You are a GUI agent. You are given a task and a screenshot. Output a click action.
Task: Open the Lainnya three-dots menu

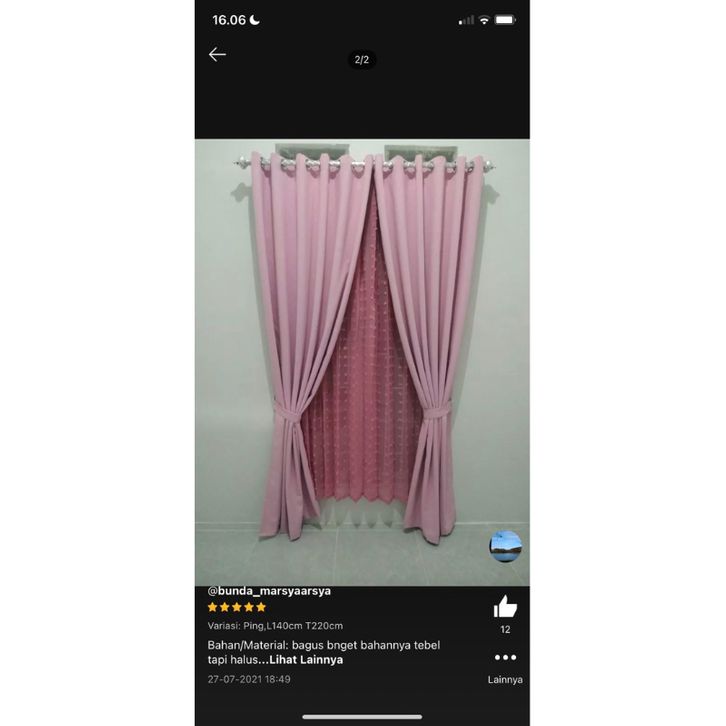pyautogui.click(x=505, y=657)
